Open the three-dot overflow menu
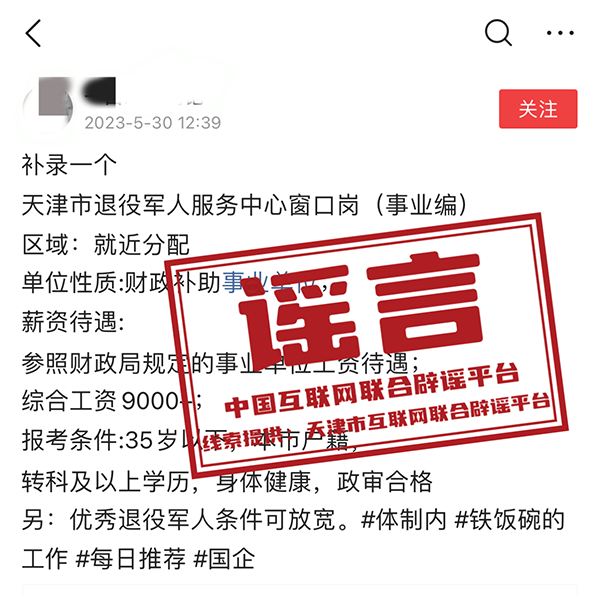 click(560, 33)
